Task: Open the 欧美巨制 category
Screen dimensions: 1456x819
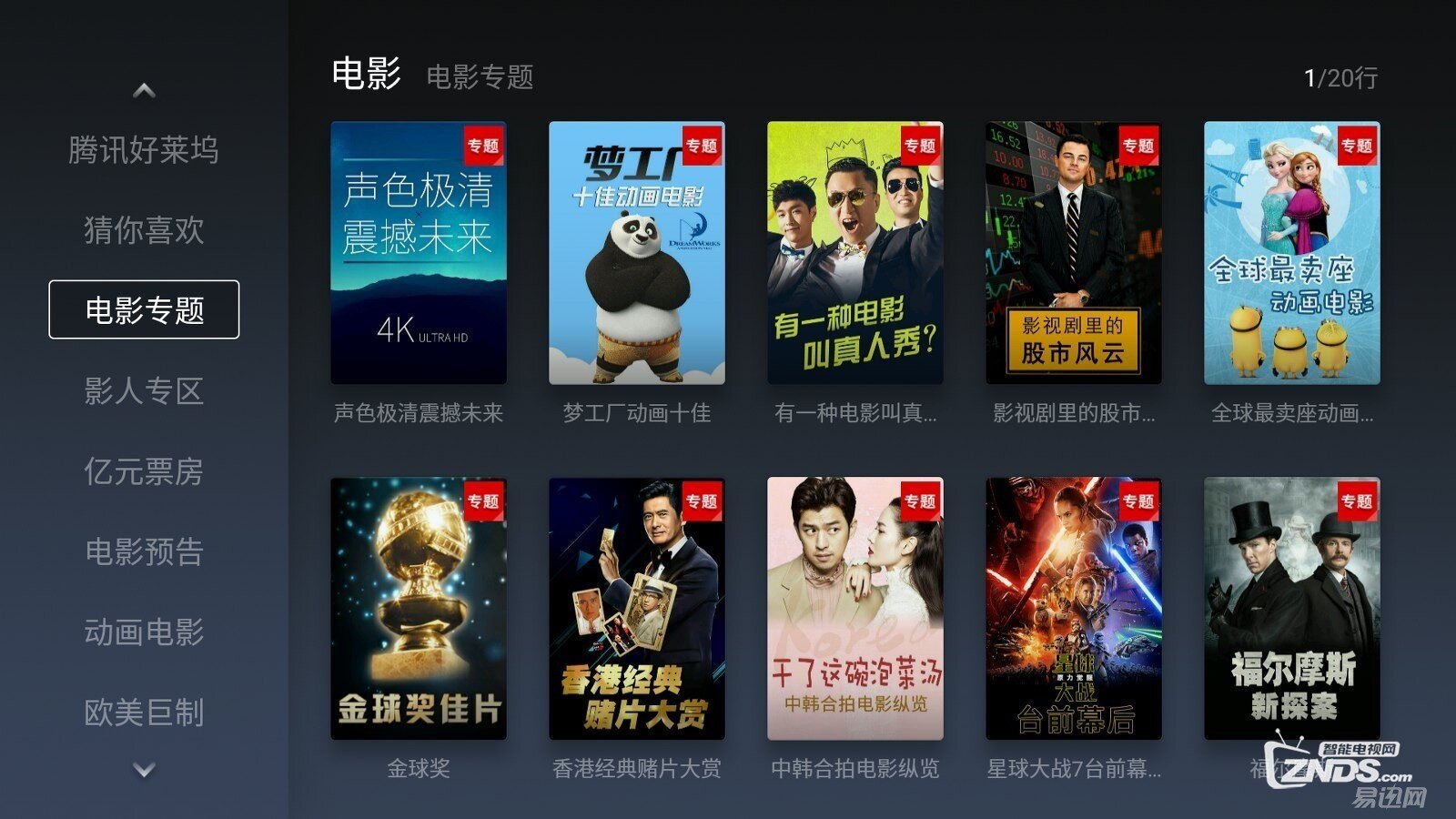Action: (x=144, y=713)
